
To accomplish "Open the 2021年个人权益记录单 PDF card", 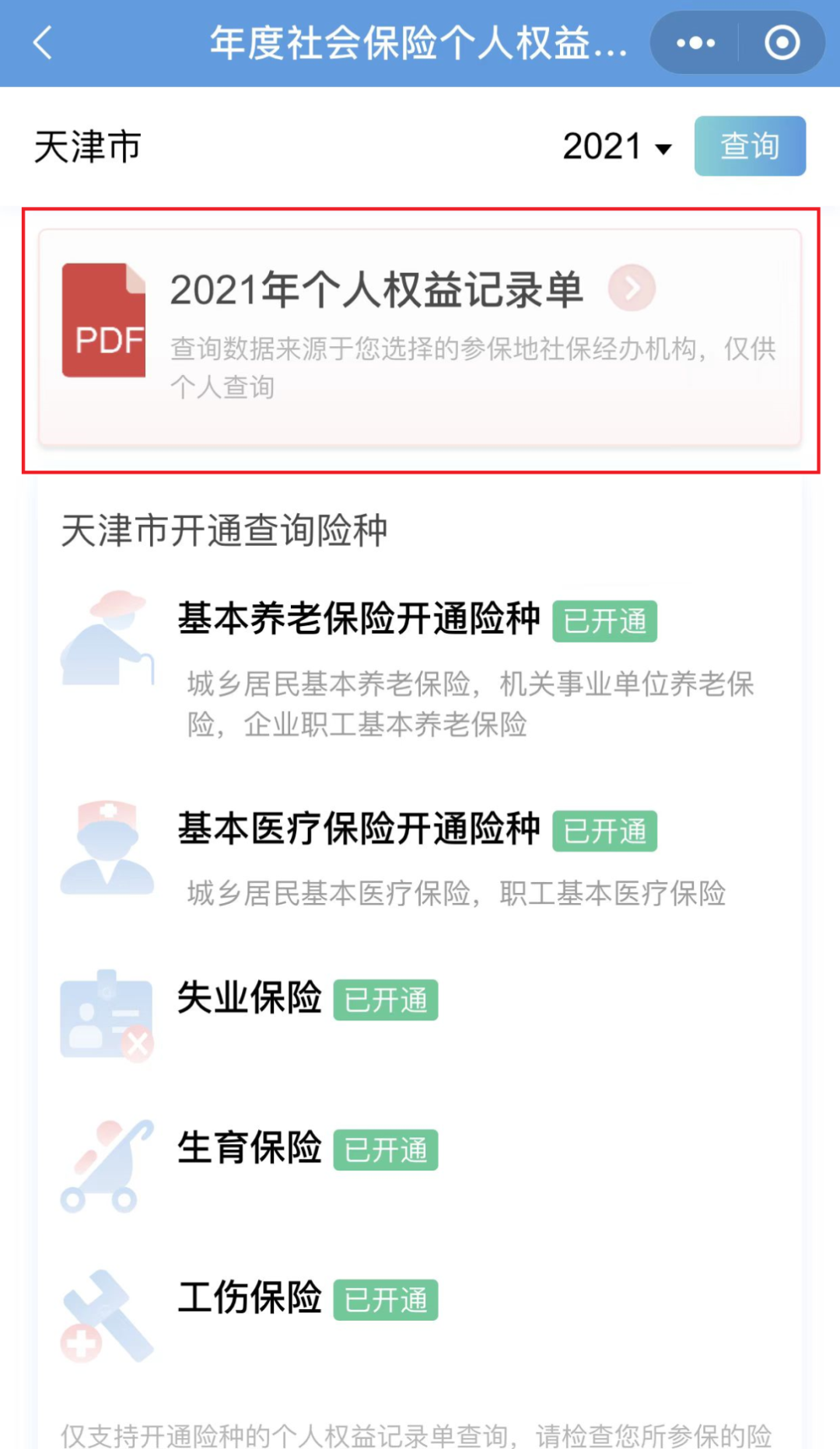I will [420, 338].
